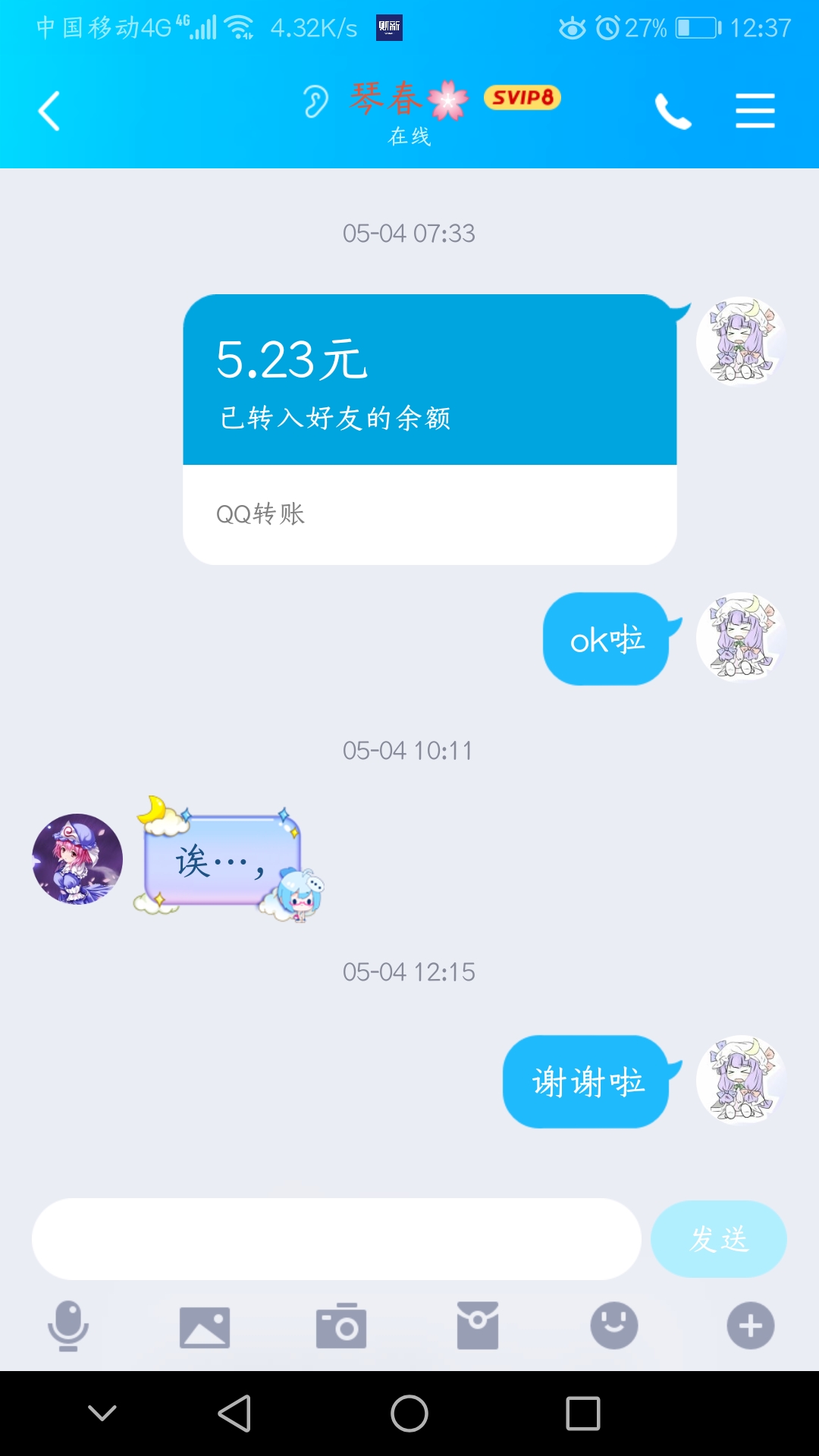Record a voice message with microphone
Image resolution: width=819 pixels, height=1456 pixels.
pyautogui.click(x=68, y=1326)
